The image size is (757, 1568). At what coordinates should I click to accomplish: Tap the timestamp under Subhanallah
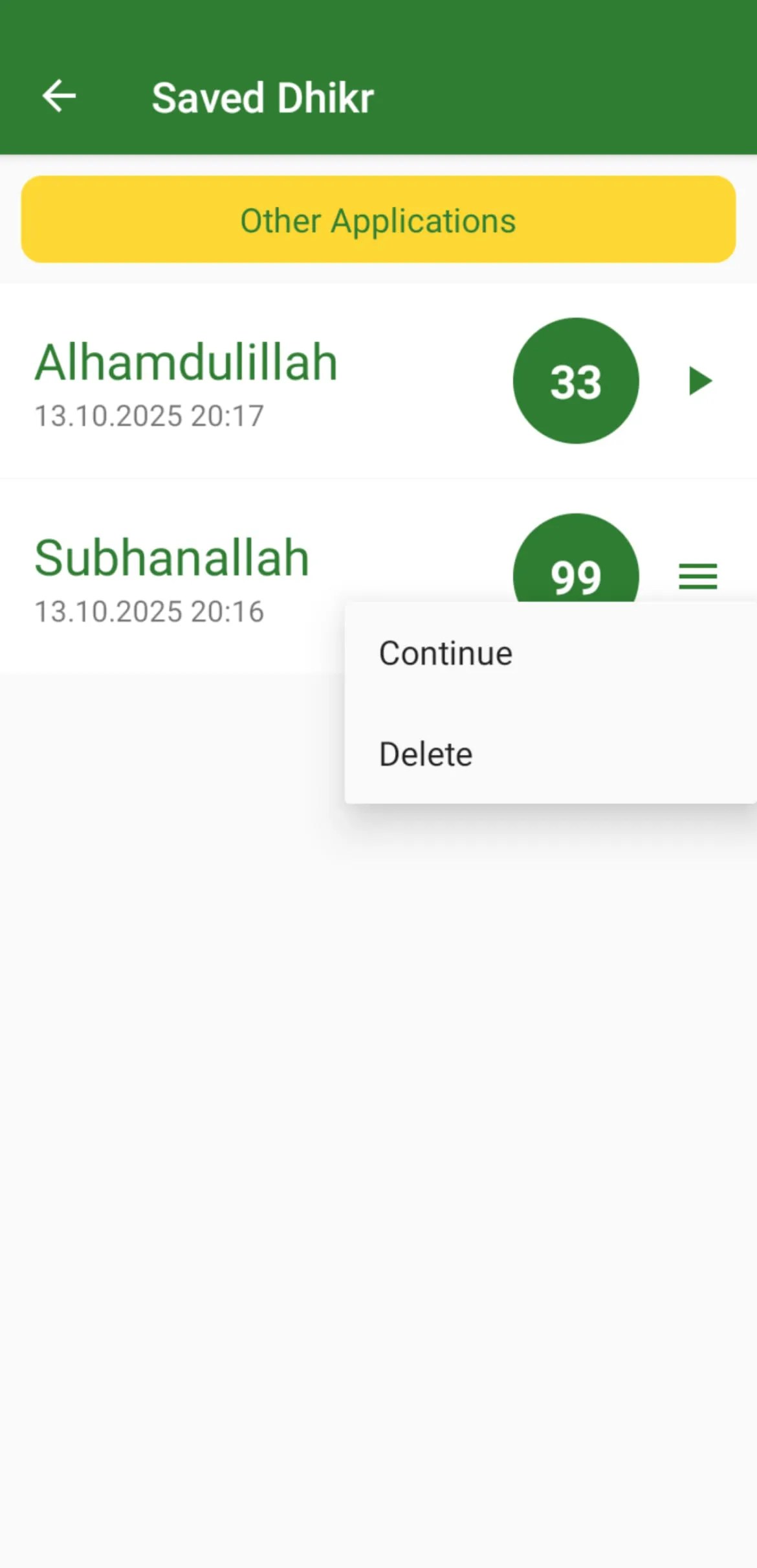point(148,611)
